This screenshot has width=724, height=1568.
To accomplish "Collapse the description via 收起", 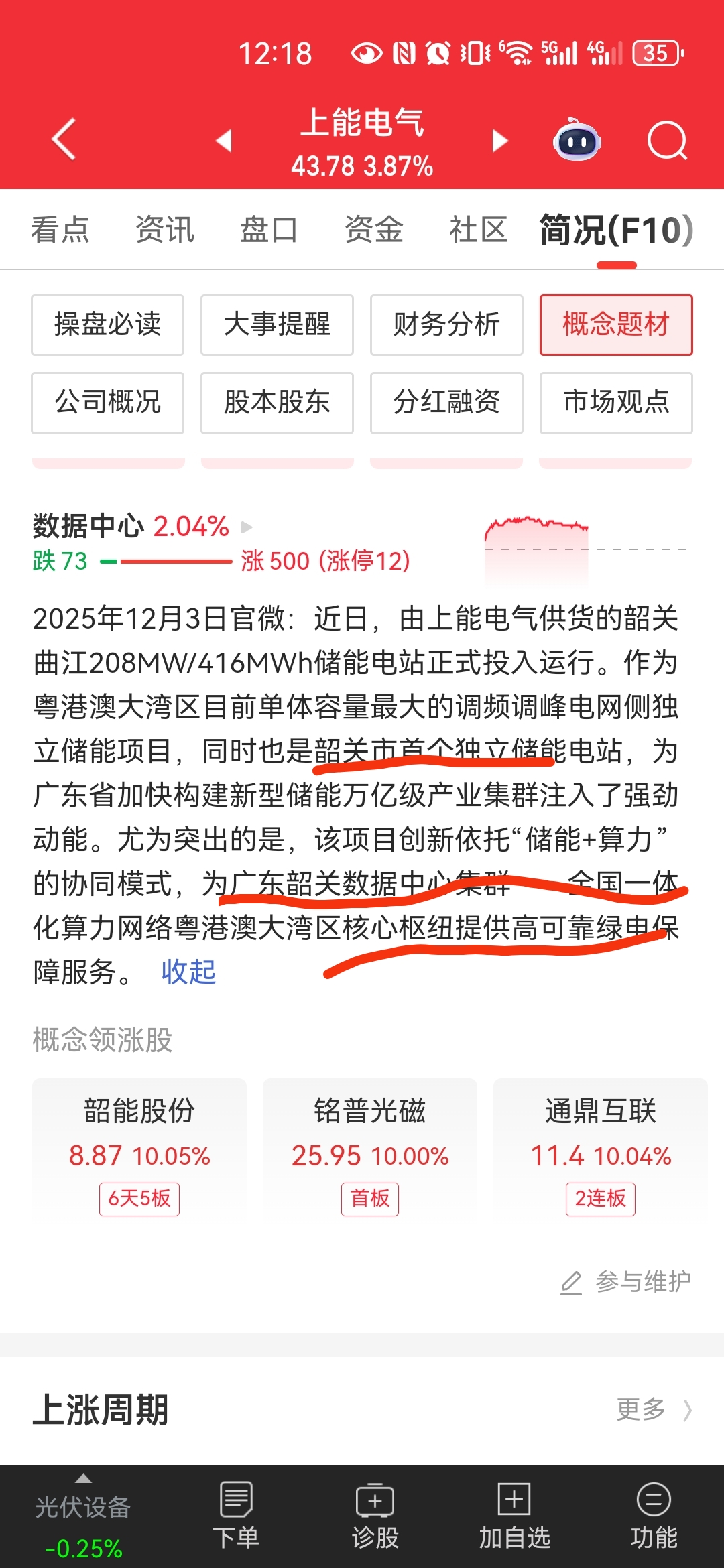I will click(188, 972).
